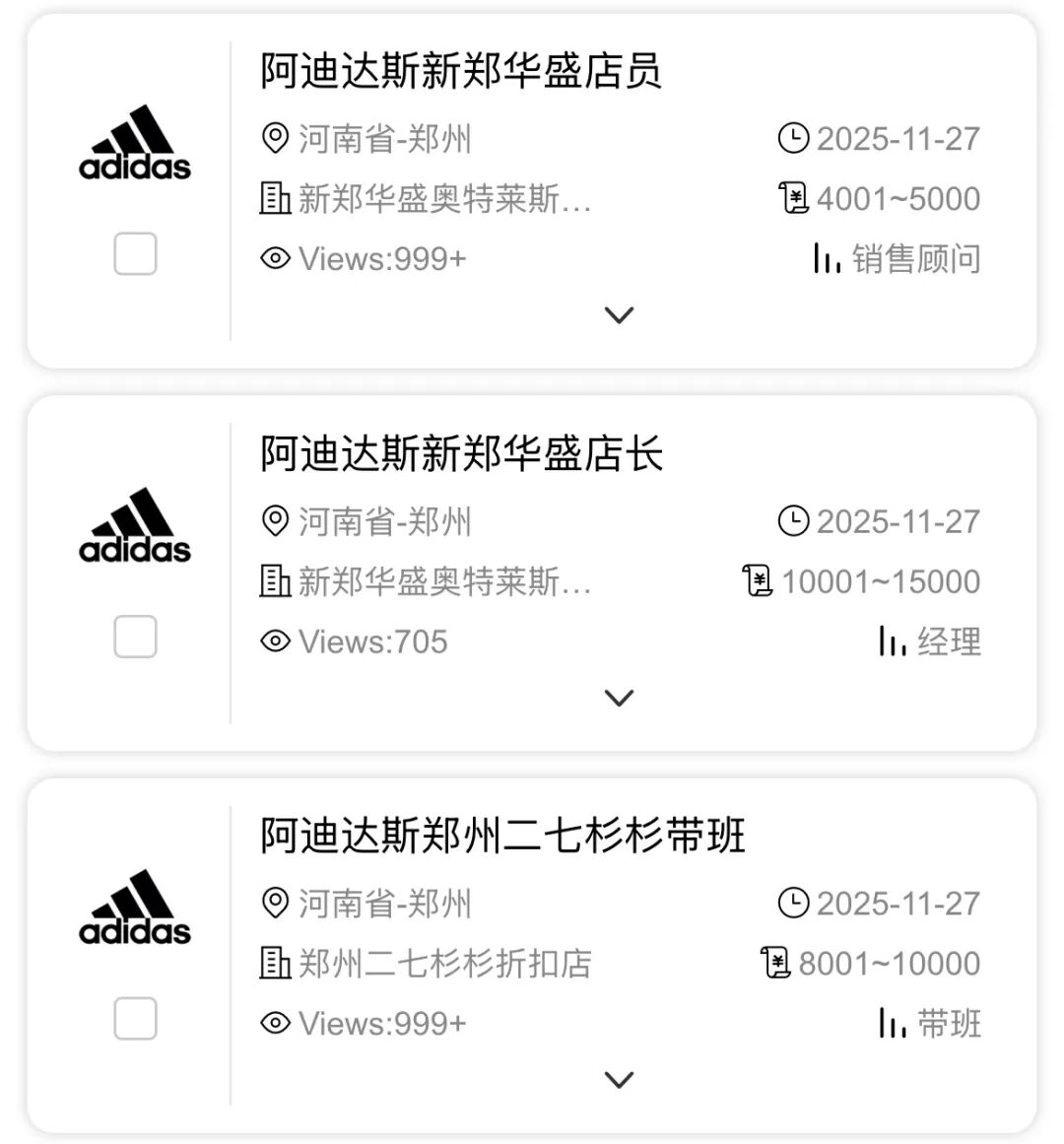Expand details of 阿迪达斯新郑华盛店长 job
This screenshot has width=1064, height=1144.
tap(619, 698)
